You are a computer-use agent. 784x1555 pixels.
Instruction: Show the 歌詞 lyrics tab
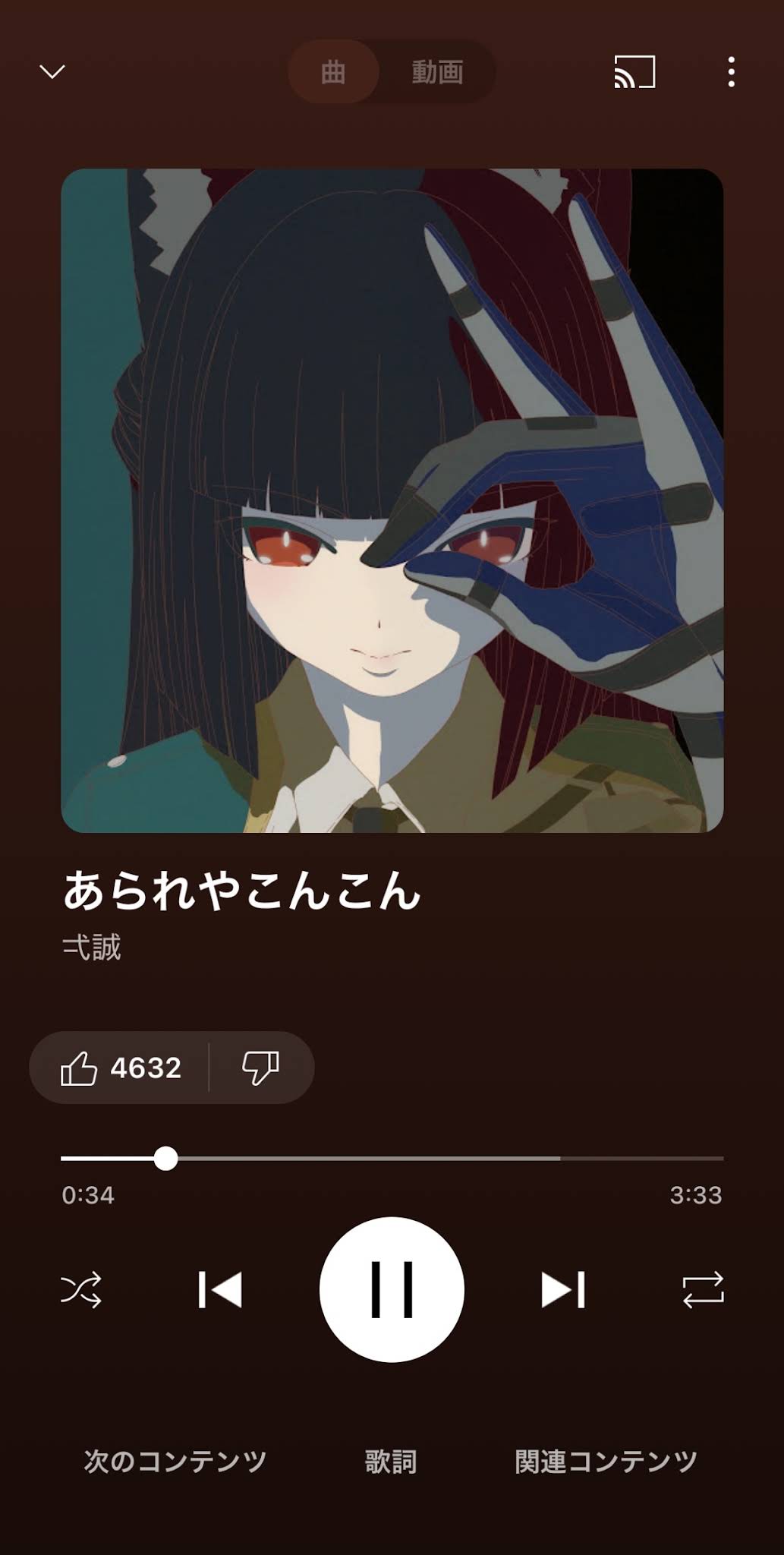click(x=391, y=1461)
